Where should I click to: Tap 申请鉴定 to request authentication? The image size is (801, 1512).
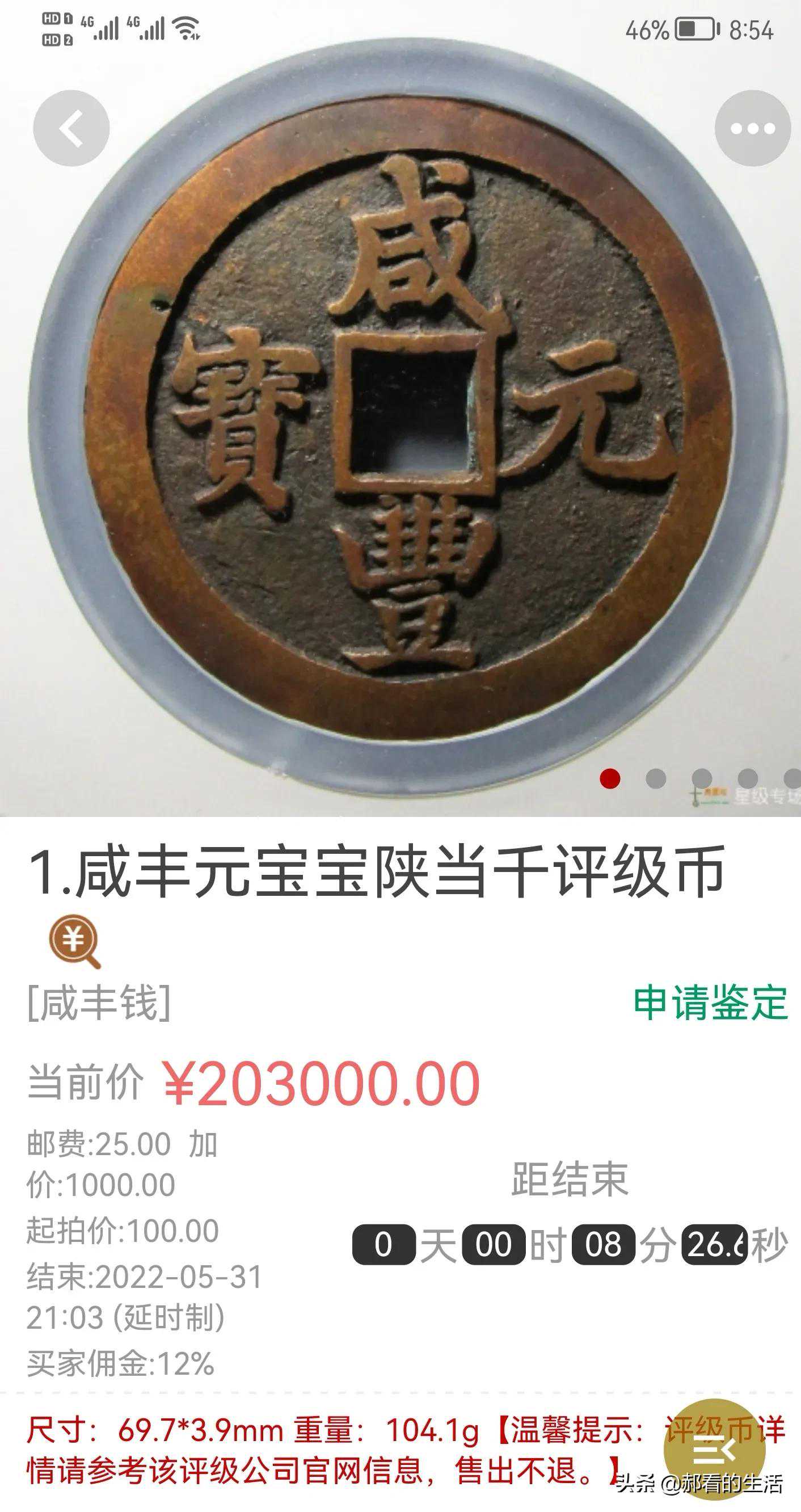click(710, 1003)
